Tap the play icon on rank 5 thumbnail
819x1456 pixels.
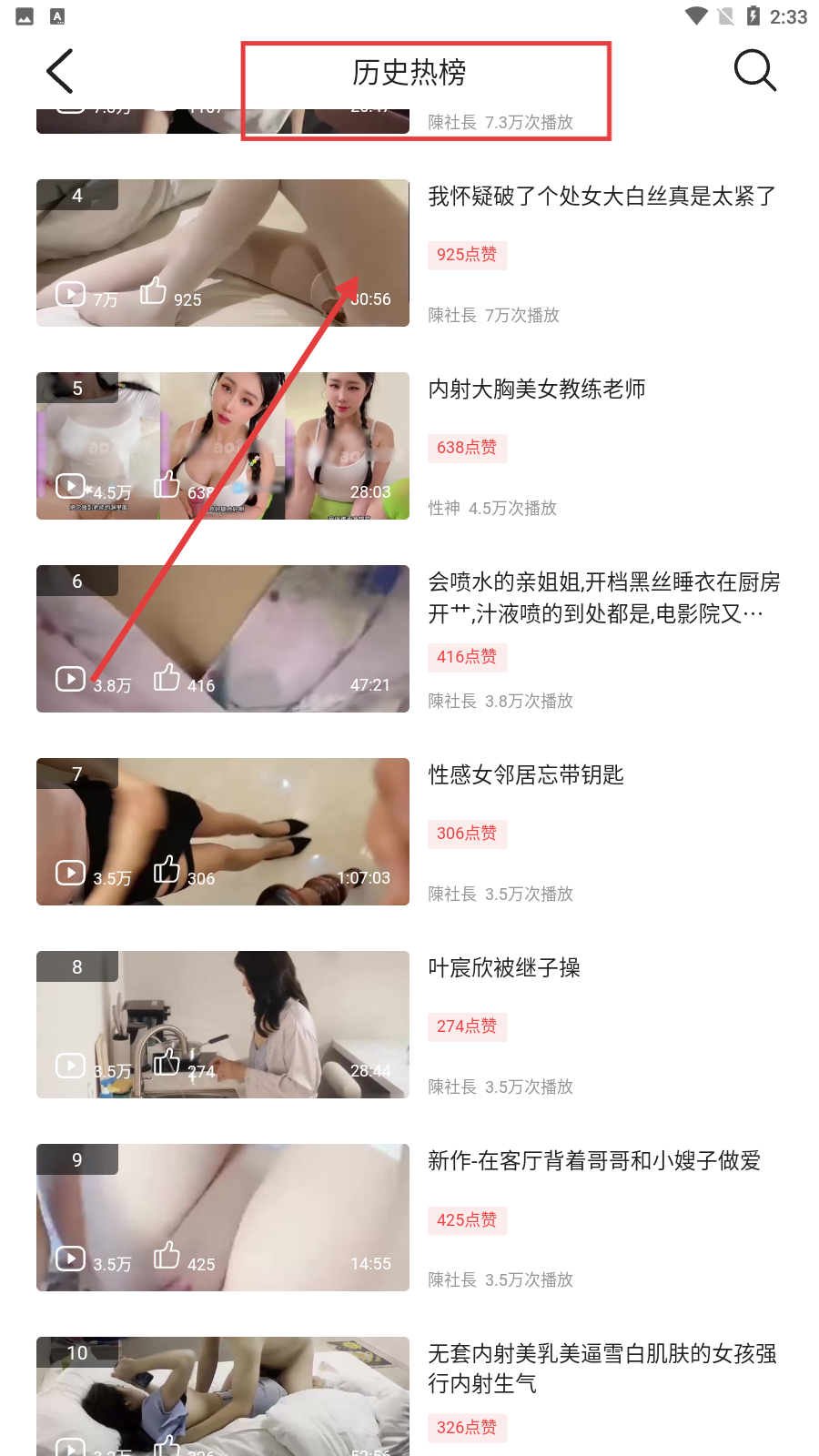(70, 487)
